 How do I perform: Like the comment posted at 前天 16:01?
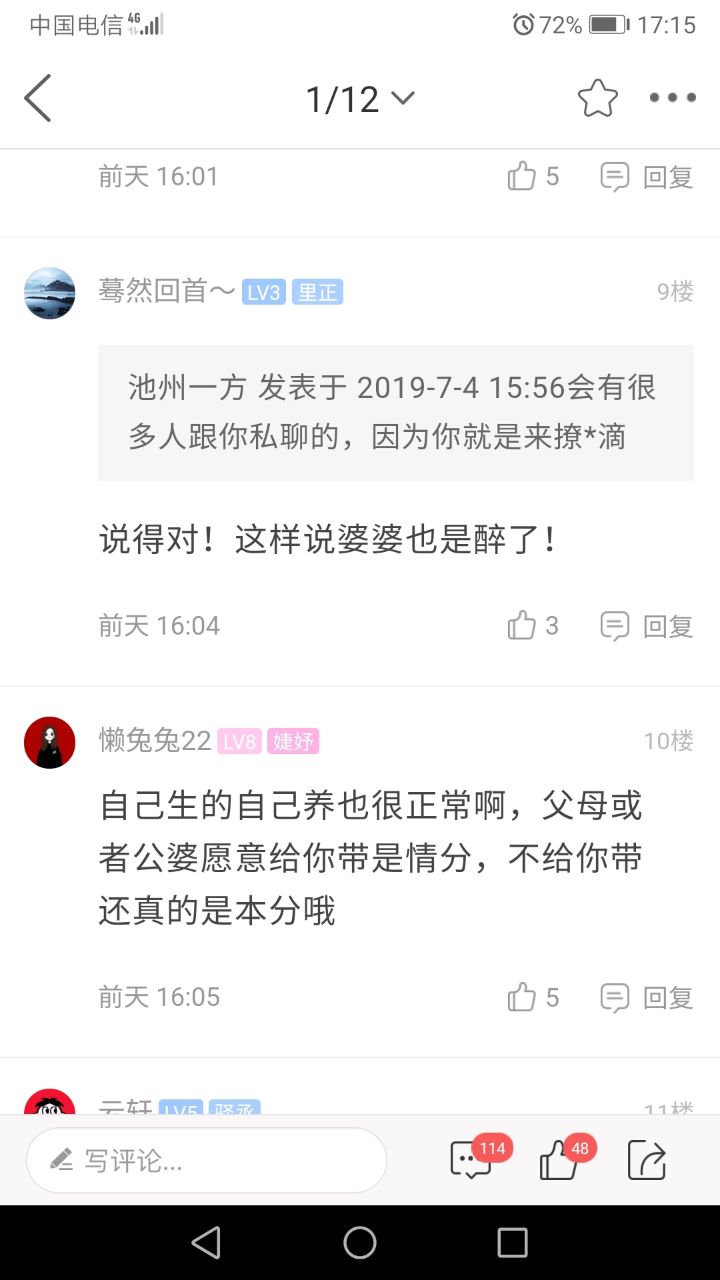pos(532,177)
